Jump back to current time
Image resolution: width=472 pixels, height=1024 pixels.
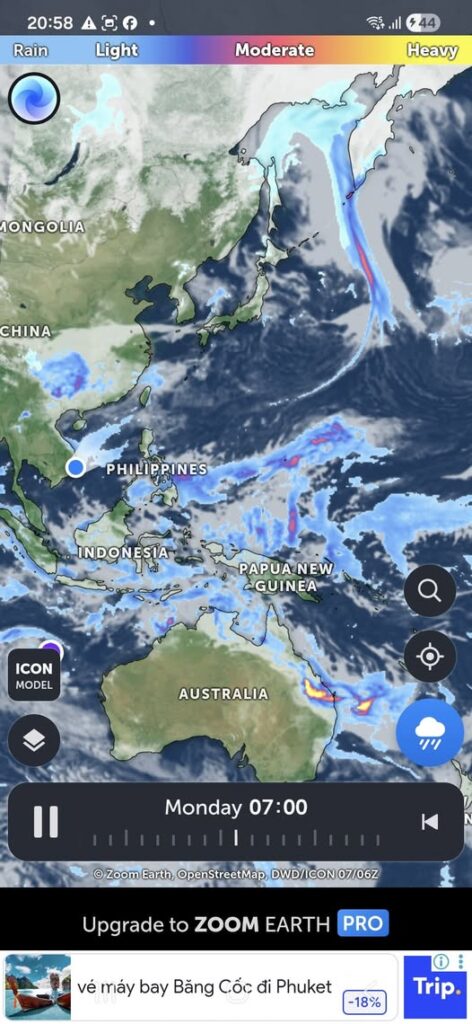[x=430, y=822]
